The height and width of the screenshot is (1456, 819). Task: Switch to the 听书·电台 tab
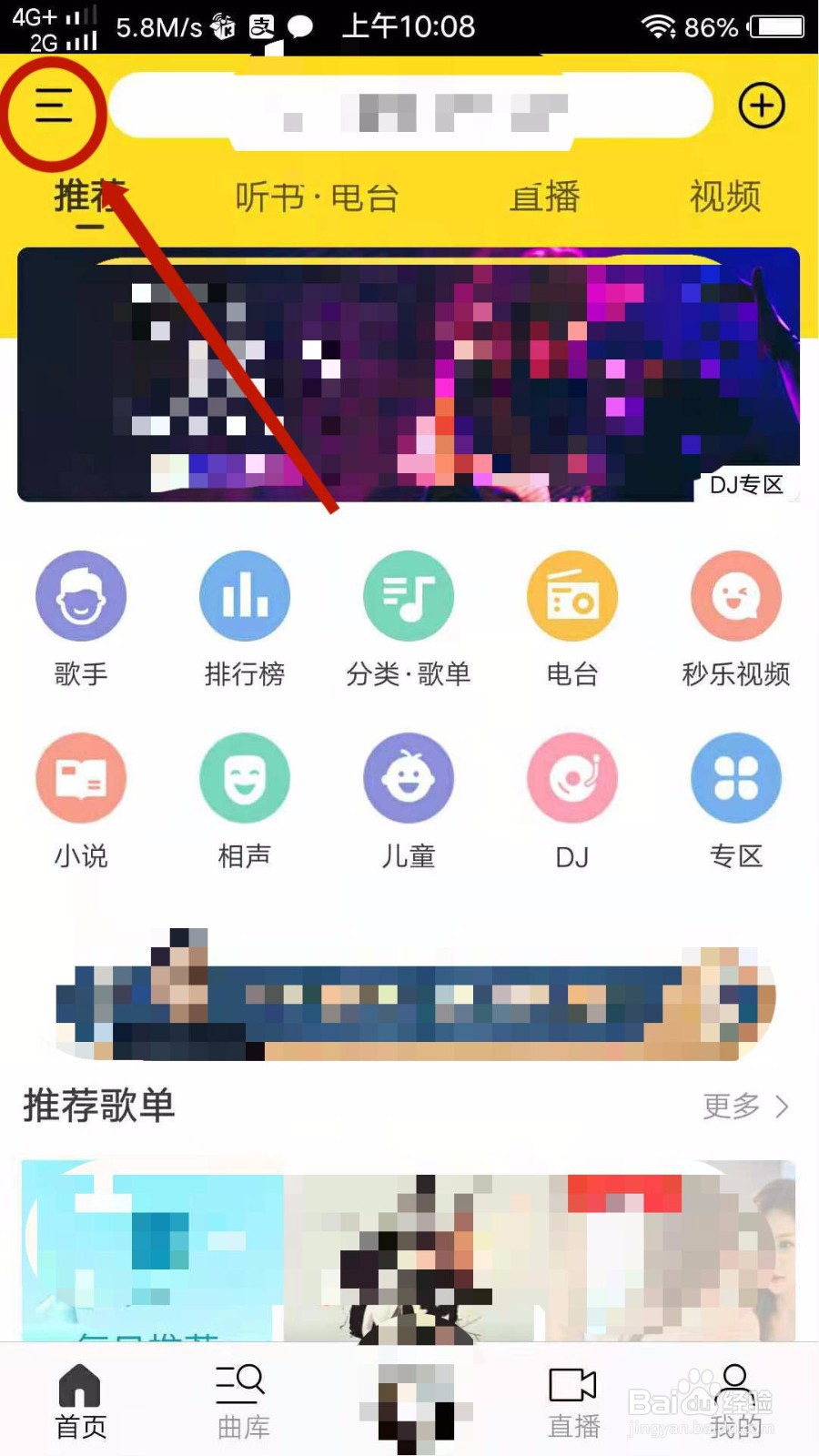click(314, 197)
